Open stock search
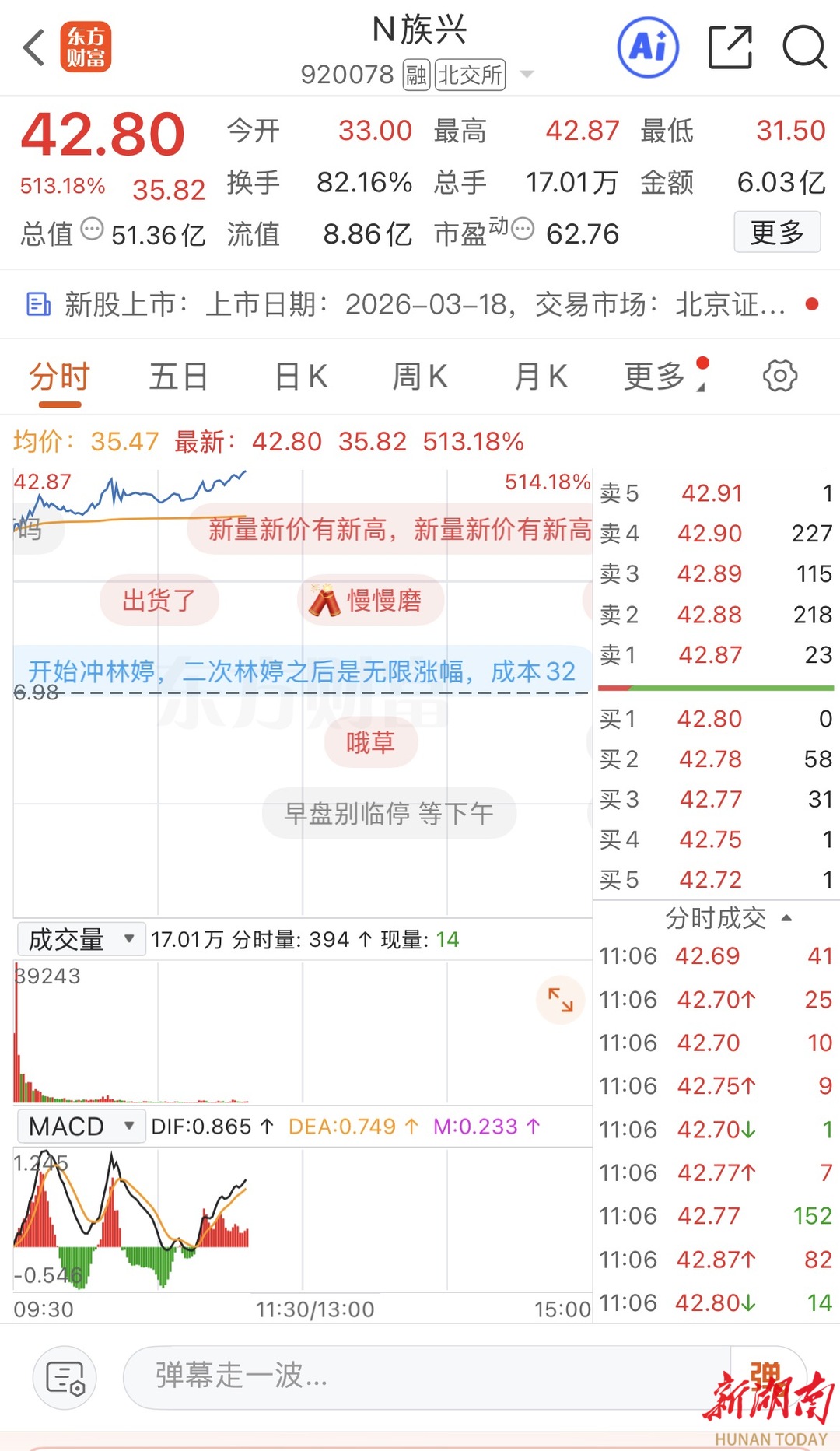This screenshot has width=840, height=1451. pyautogui.click(x=803, y=48)
